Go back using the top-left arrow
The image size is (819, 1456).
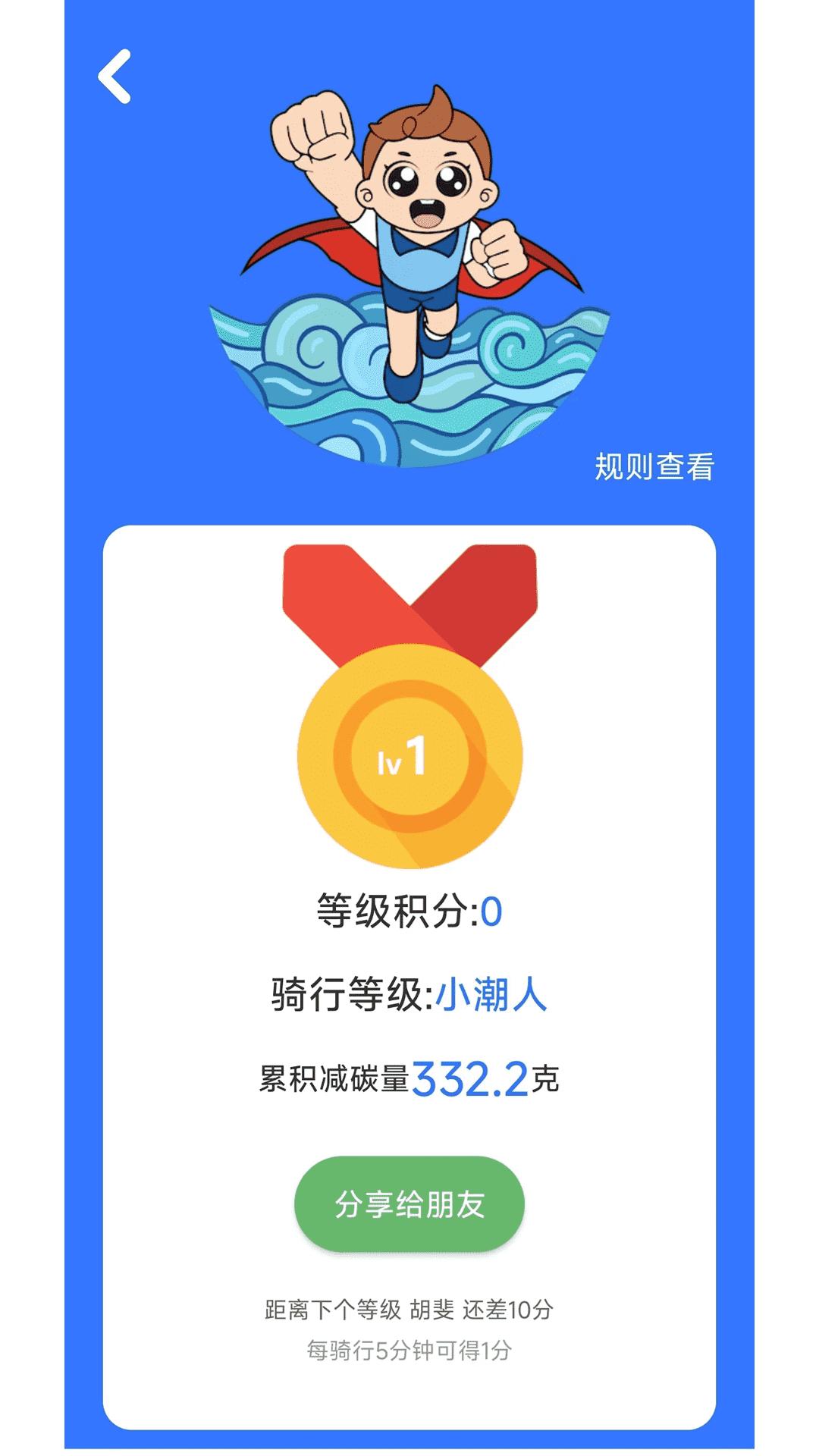point(115,77)
